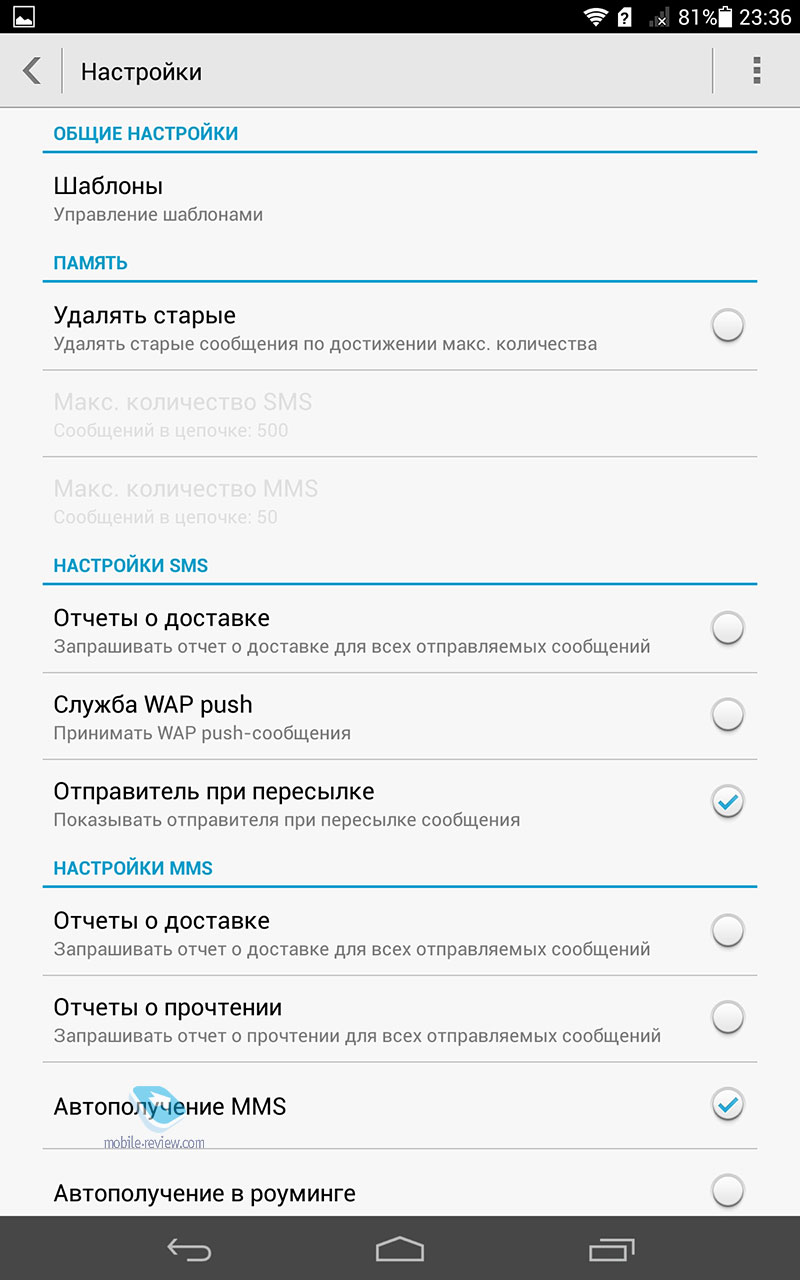Open the three-dot overflow menu
The width and height of the screenshot is (800, 1280).
(757, 71)
